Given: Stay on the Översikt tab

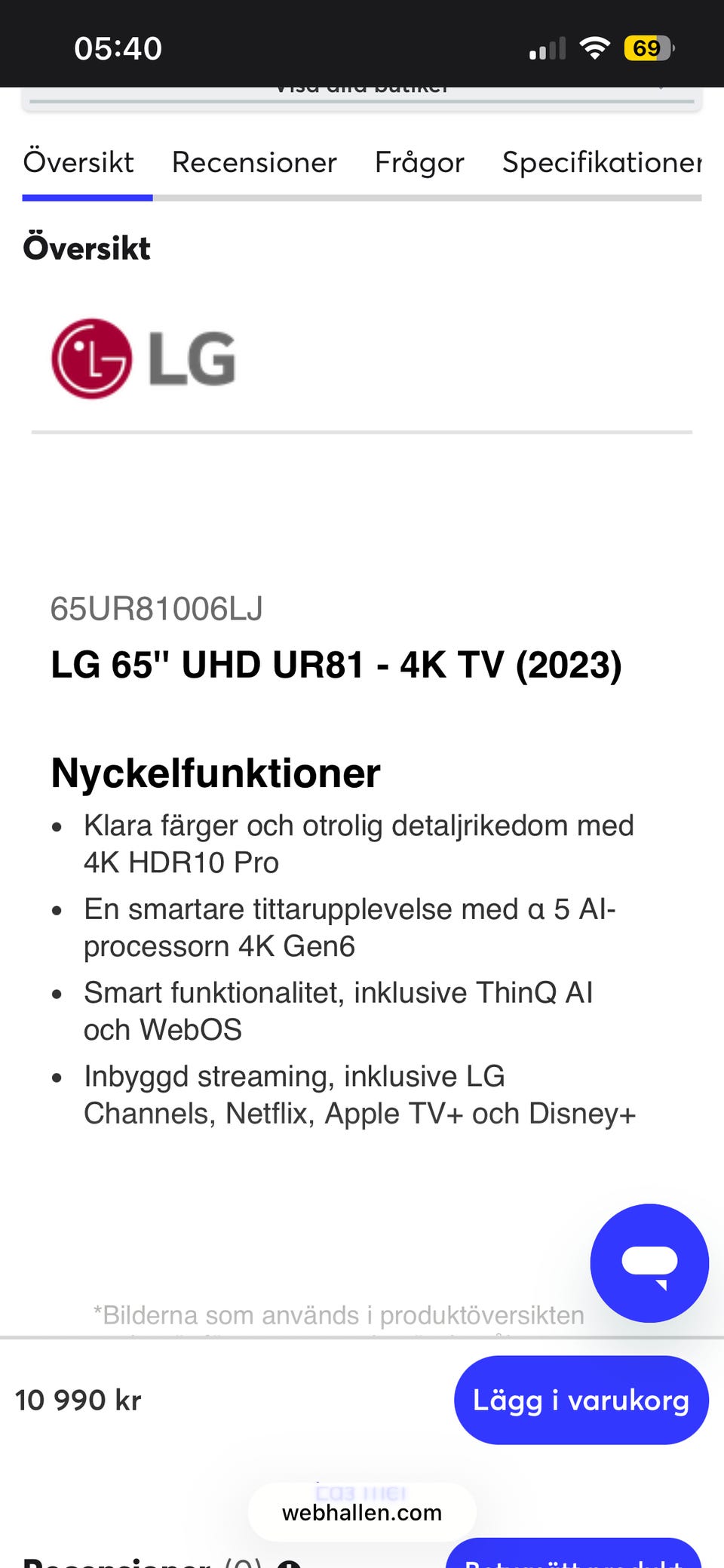Looking at the screenshot, I should 78,162.
